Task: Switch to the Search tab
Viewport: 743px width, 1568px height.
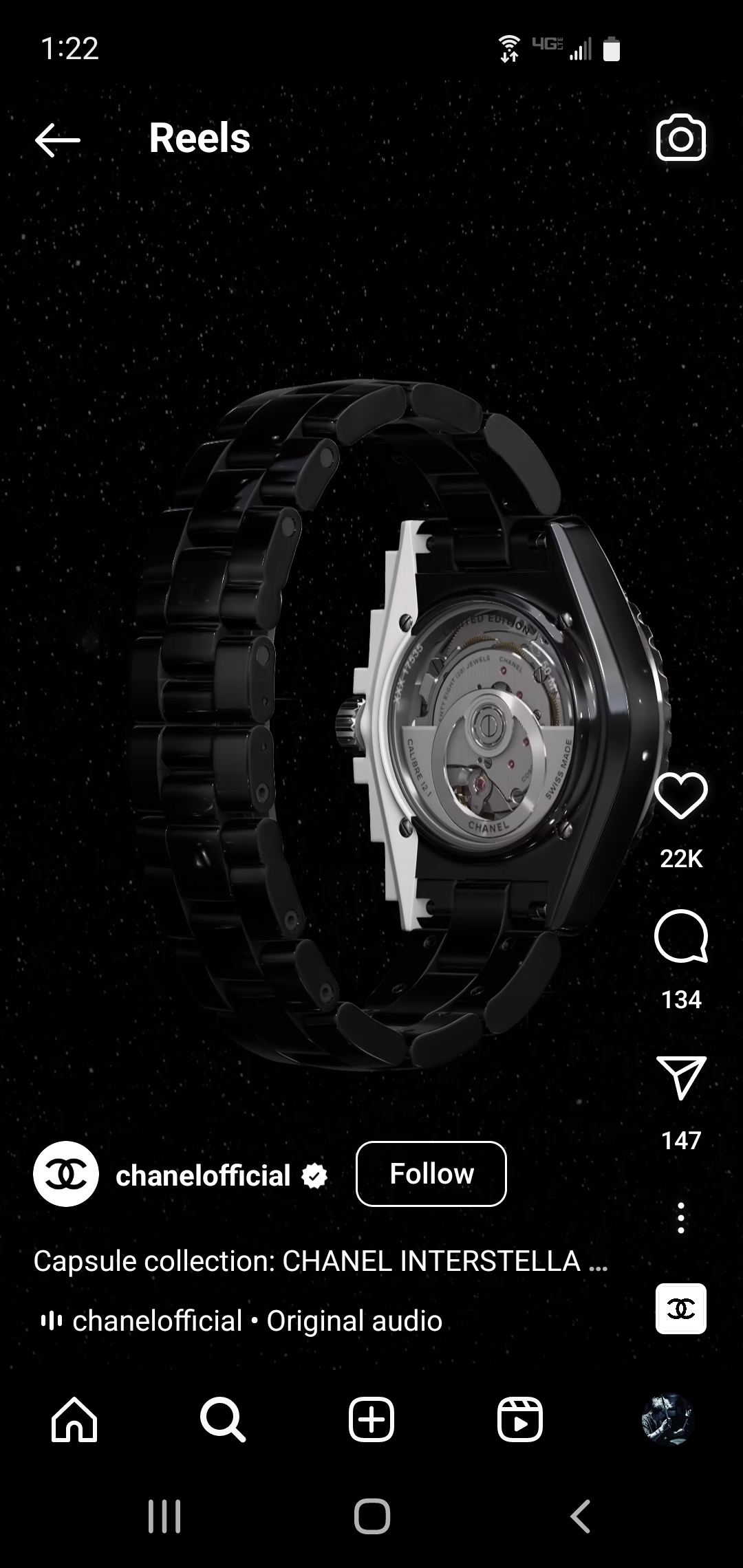Action: click(x=223, y=1419)
